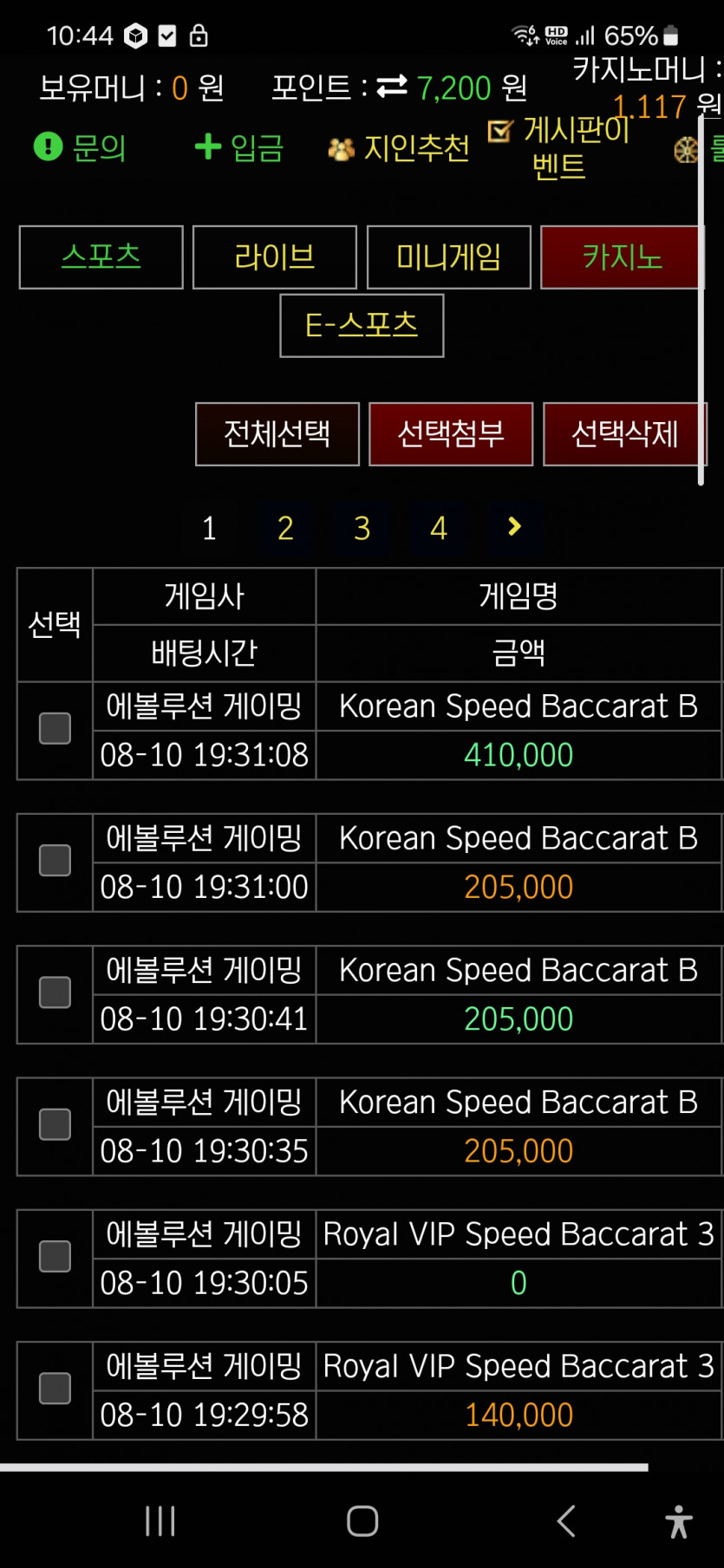Open 지인추천 referral page
Screen dimensions: 724x1568
click(399, 149)
